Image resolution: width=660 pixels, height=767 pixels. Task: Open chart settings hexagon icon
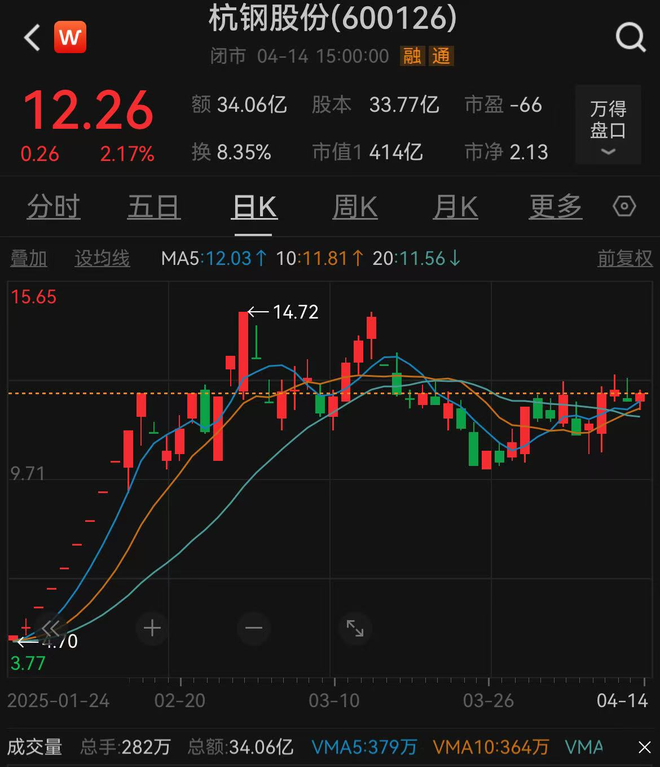tap(625, 207)
